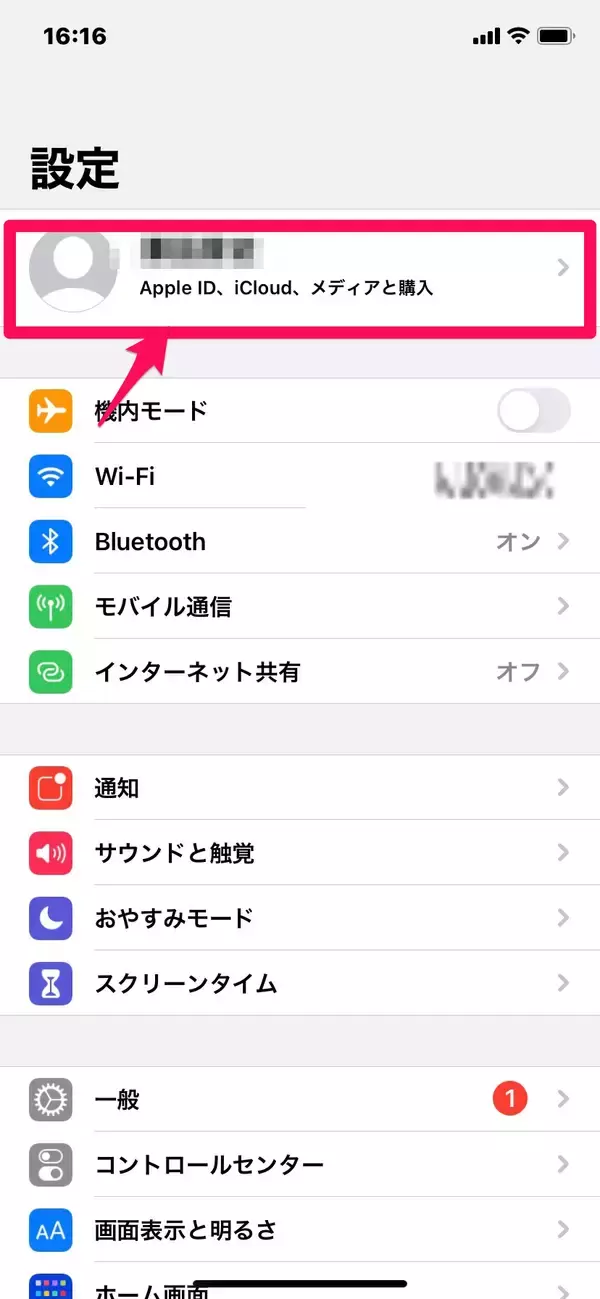Viewport: 600px width, 1299px height.
Task: Open インターネット共有 settings
Action: click(300, 672)
